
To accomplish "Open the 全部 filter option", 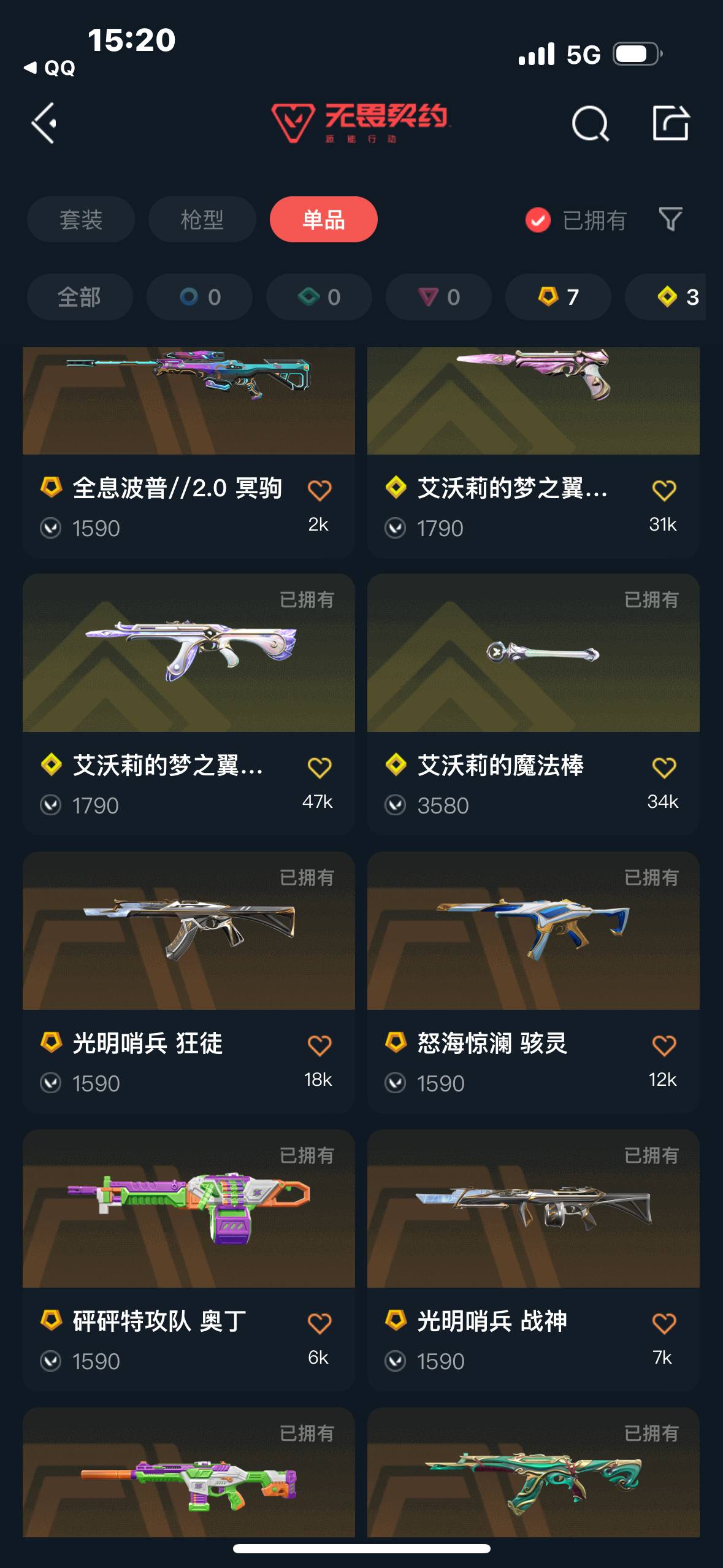I will (x=80, y=297).
